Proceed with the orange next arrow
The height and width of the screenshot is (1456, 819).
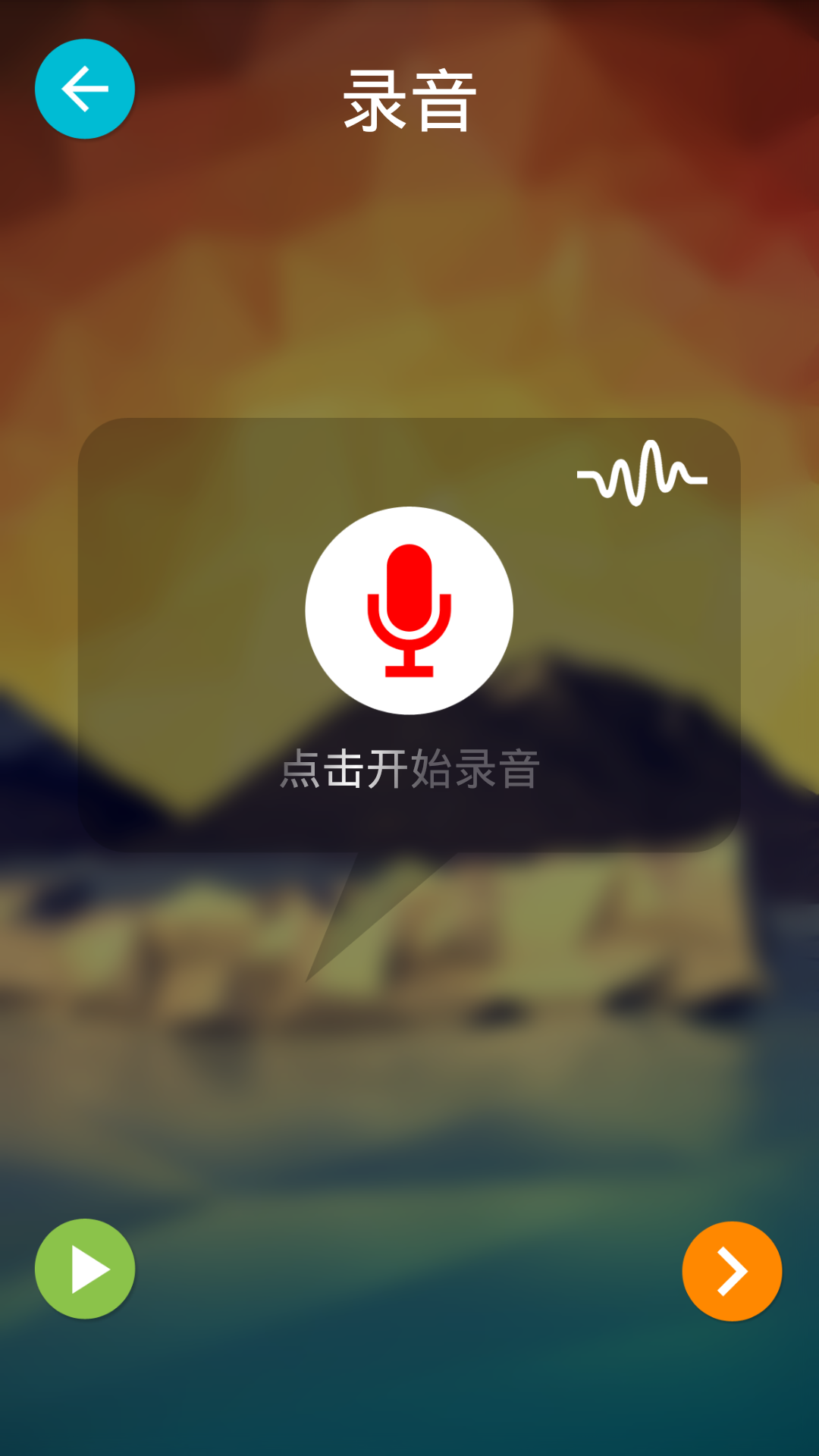click(732, 1271)
